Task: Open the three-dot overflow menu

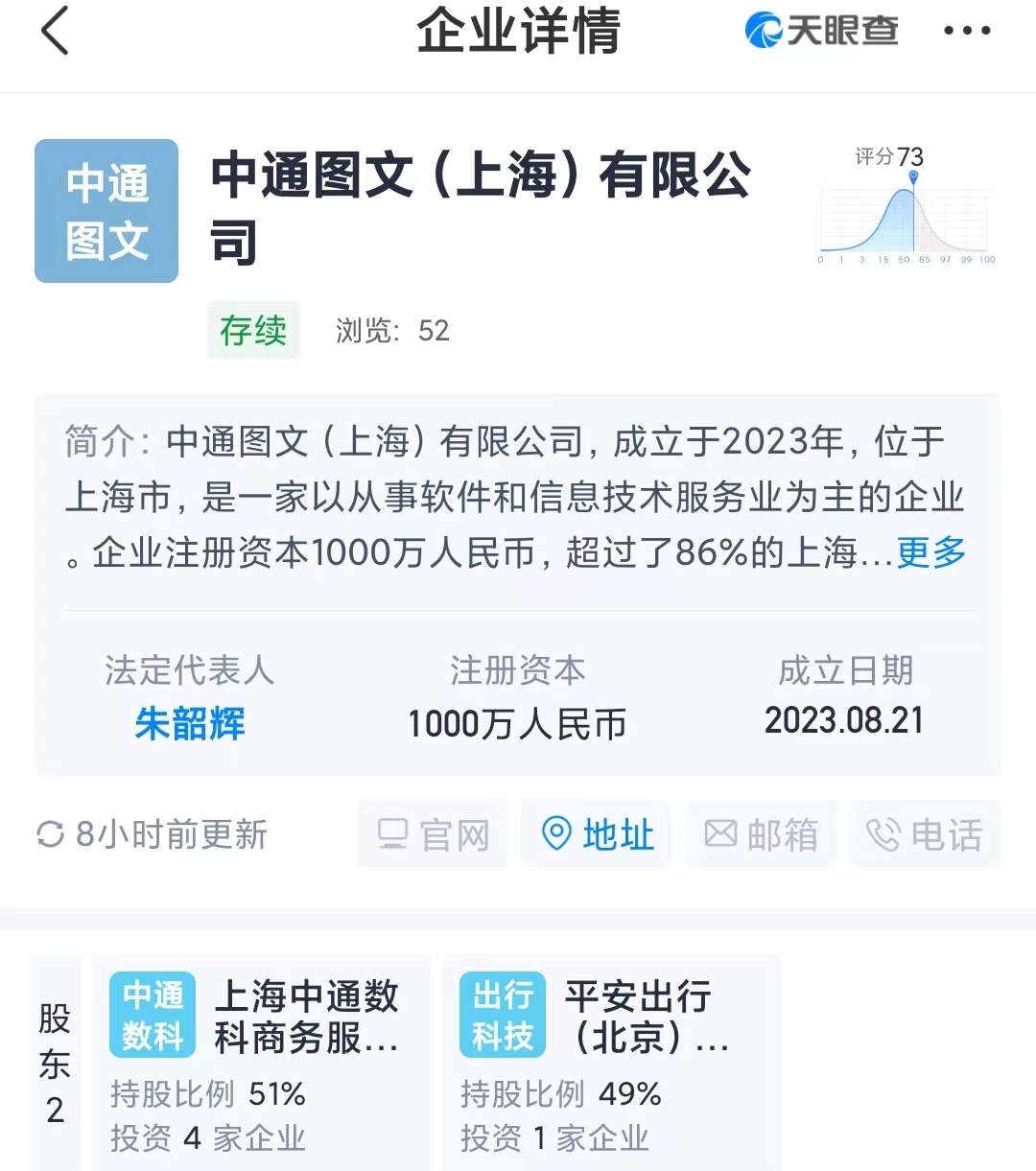Action: pos(966,31)
